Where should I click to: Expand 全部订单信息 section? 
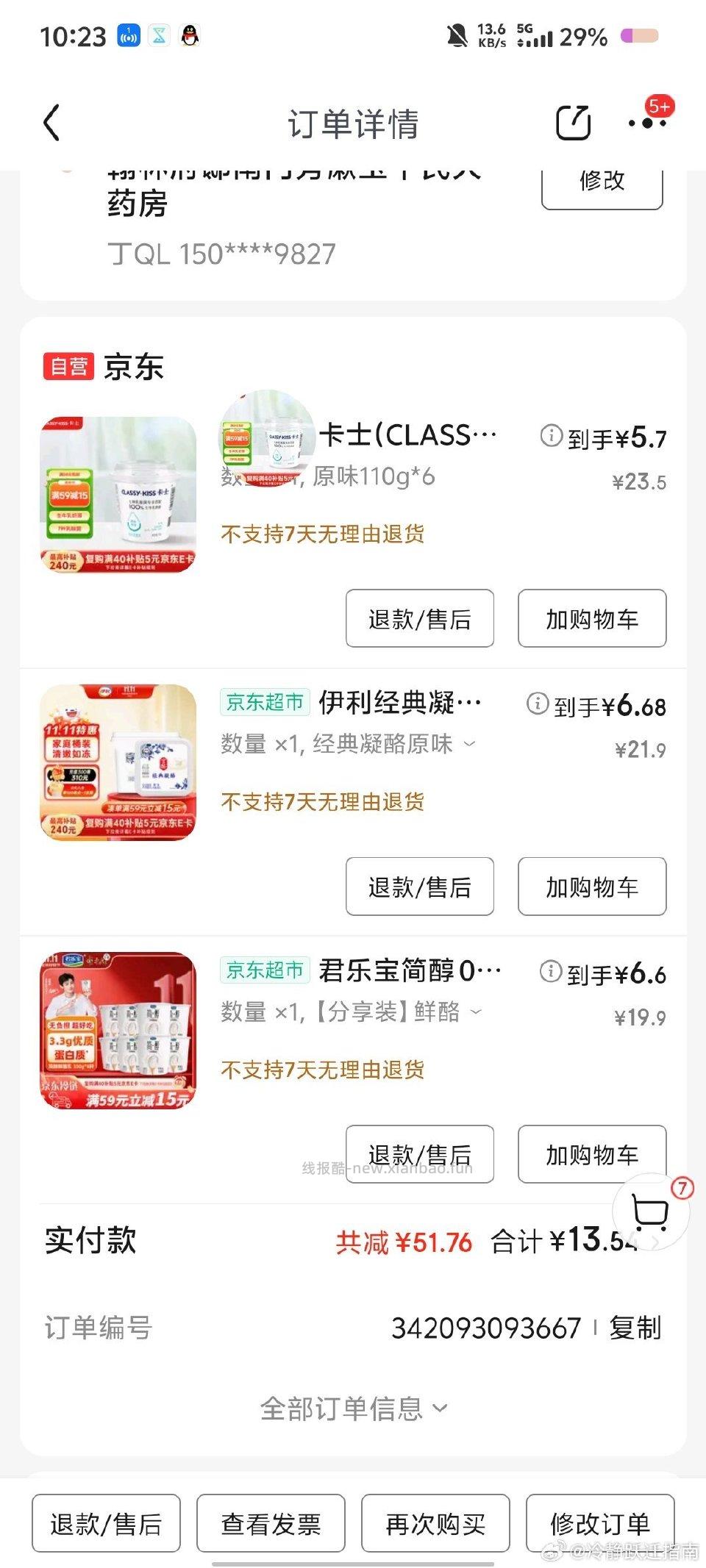[352, 1408]
